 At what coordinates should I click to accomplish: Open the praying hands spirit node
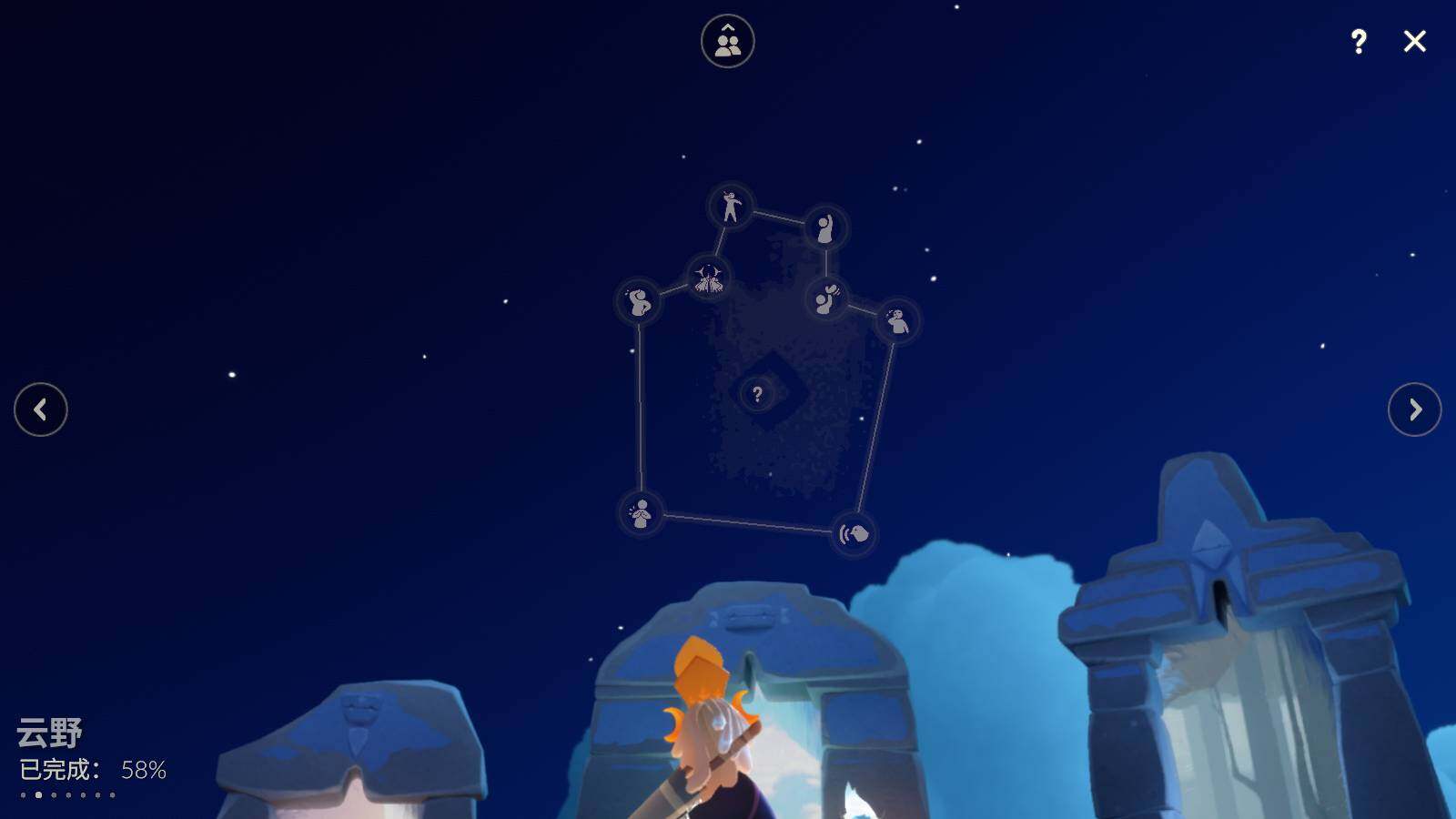tap(641, 513)
